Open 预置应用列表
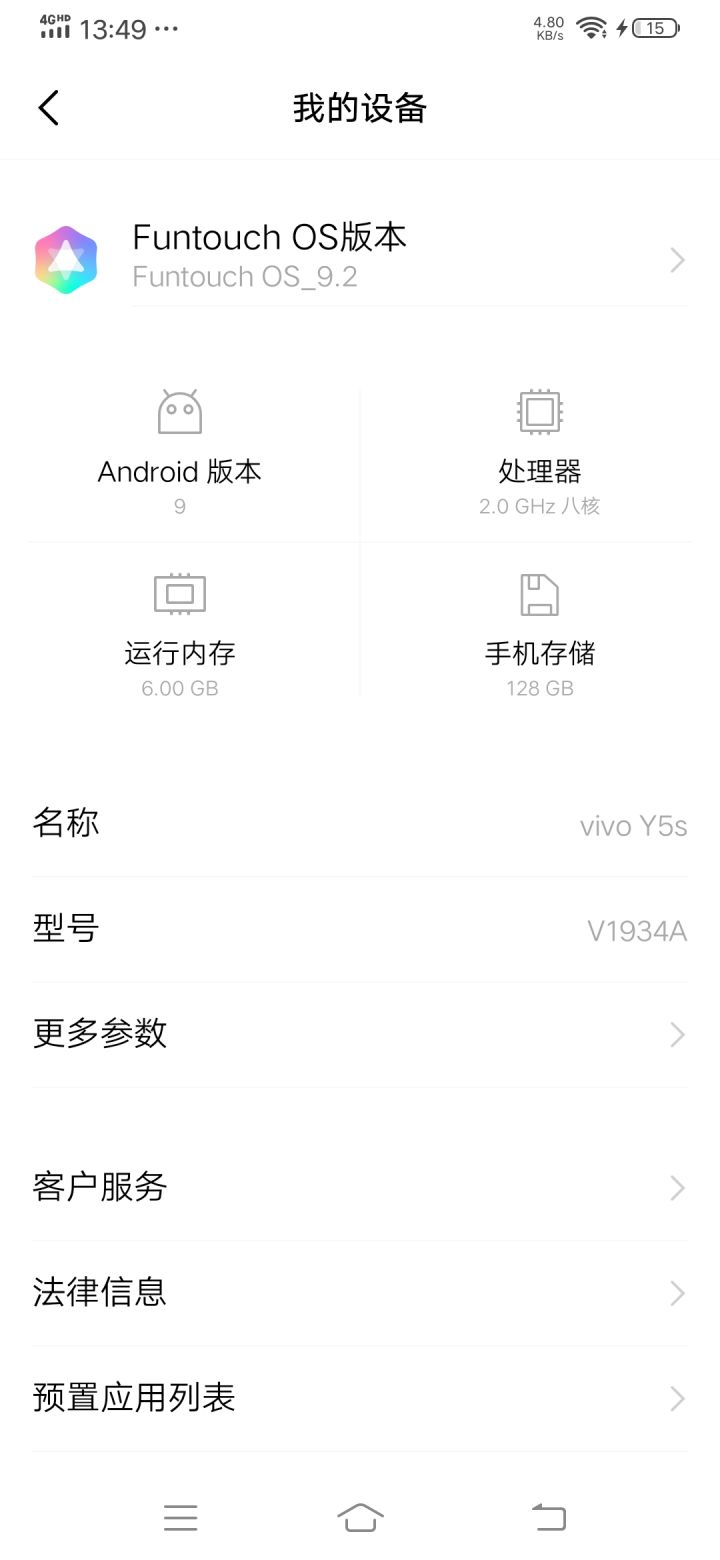The height and width of the screenshot is (1560, 720). [x=360, y=1397]
